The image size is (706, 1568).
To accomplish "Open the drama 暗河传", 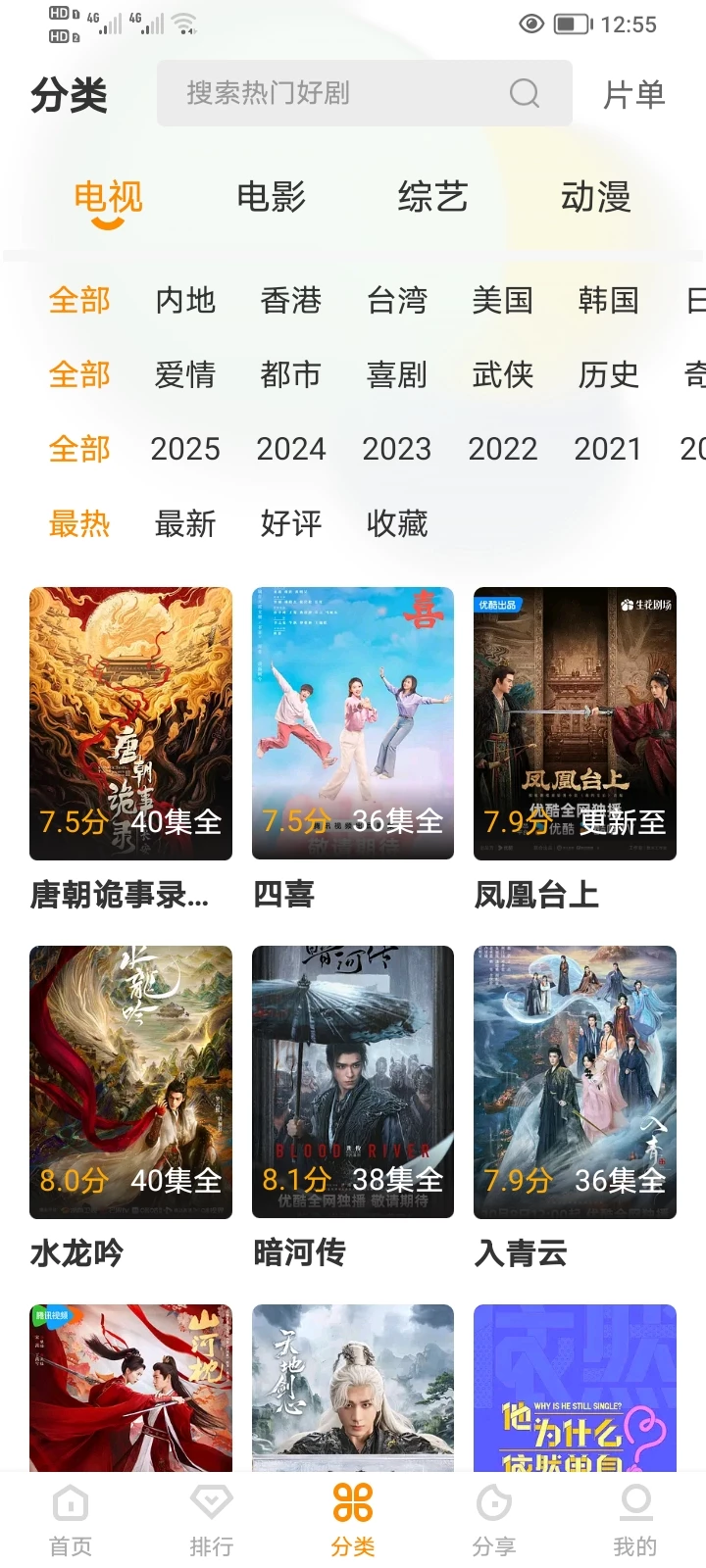I will (353, 1082).
